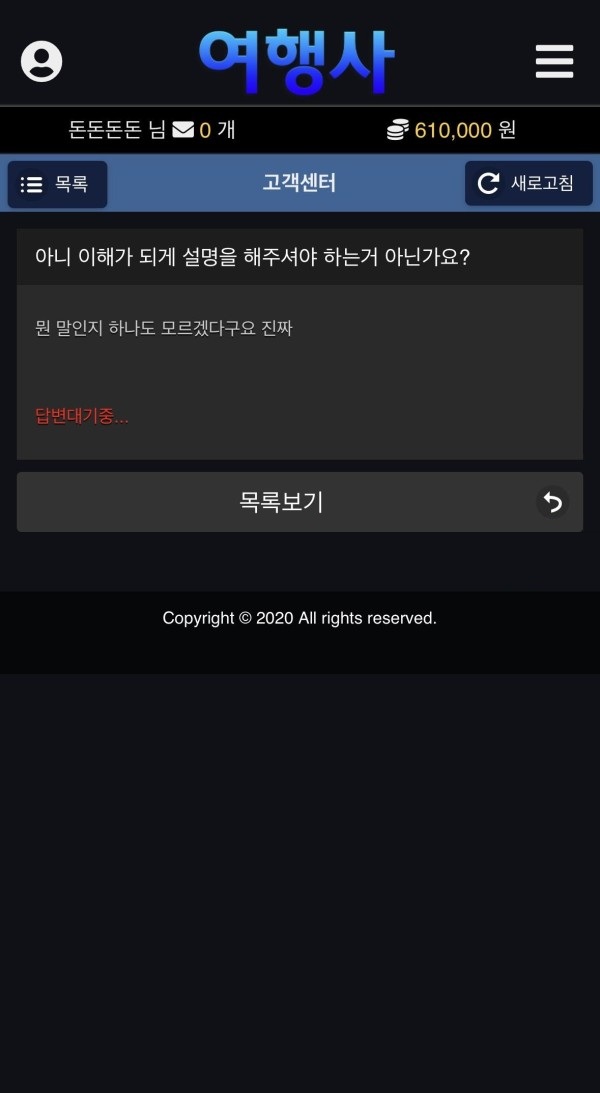
Task: Open the messages envelope icon
Action: [x=183, y=130]
